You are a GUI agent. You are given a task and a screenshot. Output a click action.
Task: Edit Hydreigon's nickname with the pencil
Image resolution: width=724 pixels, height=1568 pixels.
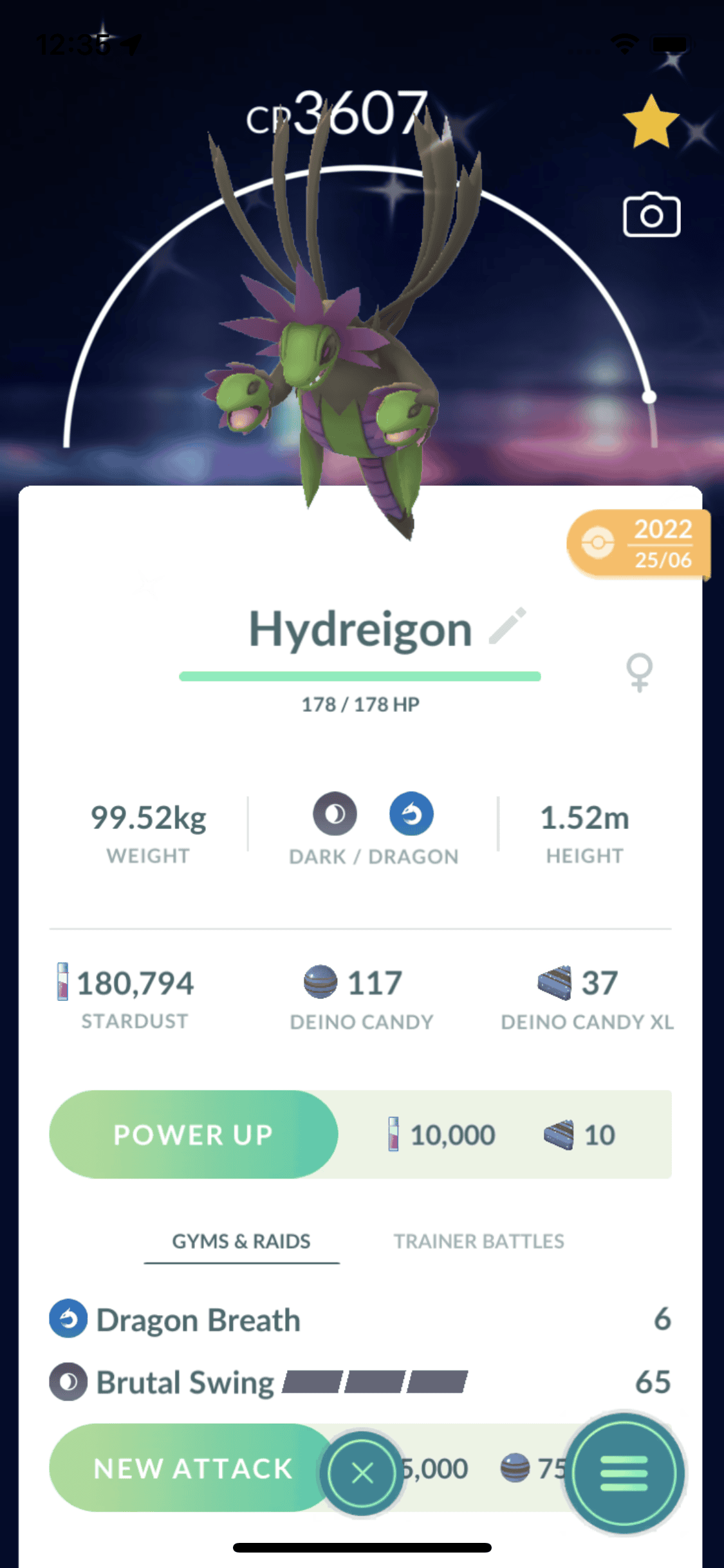tap(508, 626)
